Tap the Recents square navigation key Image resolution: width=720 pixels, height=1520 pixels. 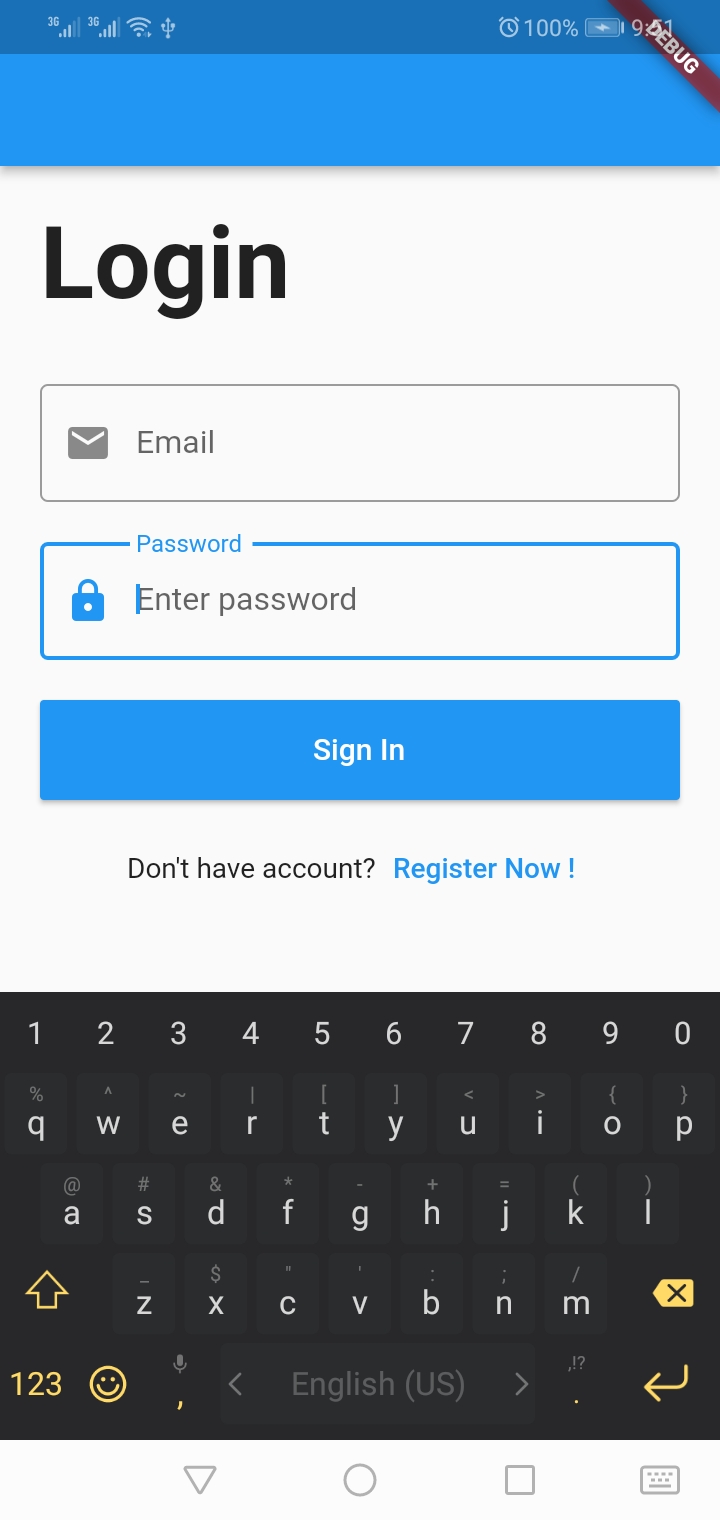click(x=519, y=1480)
